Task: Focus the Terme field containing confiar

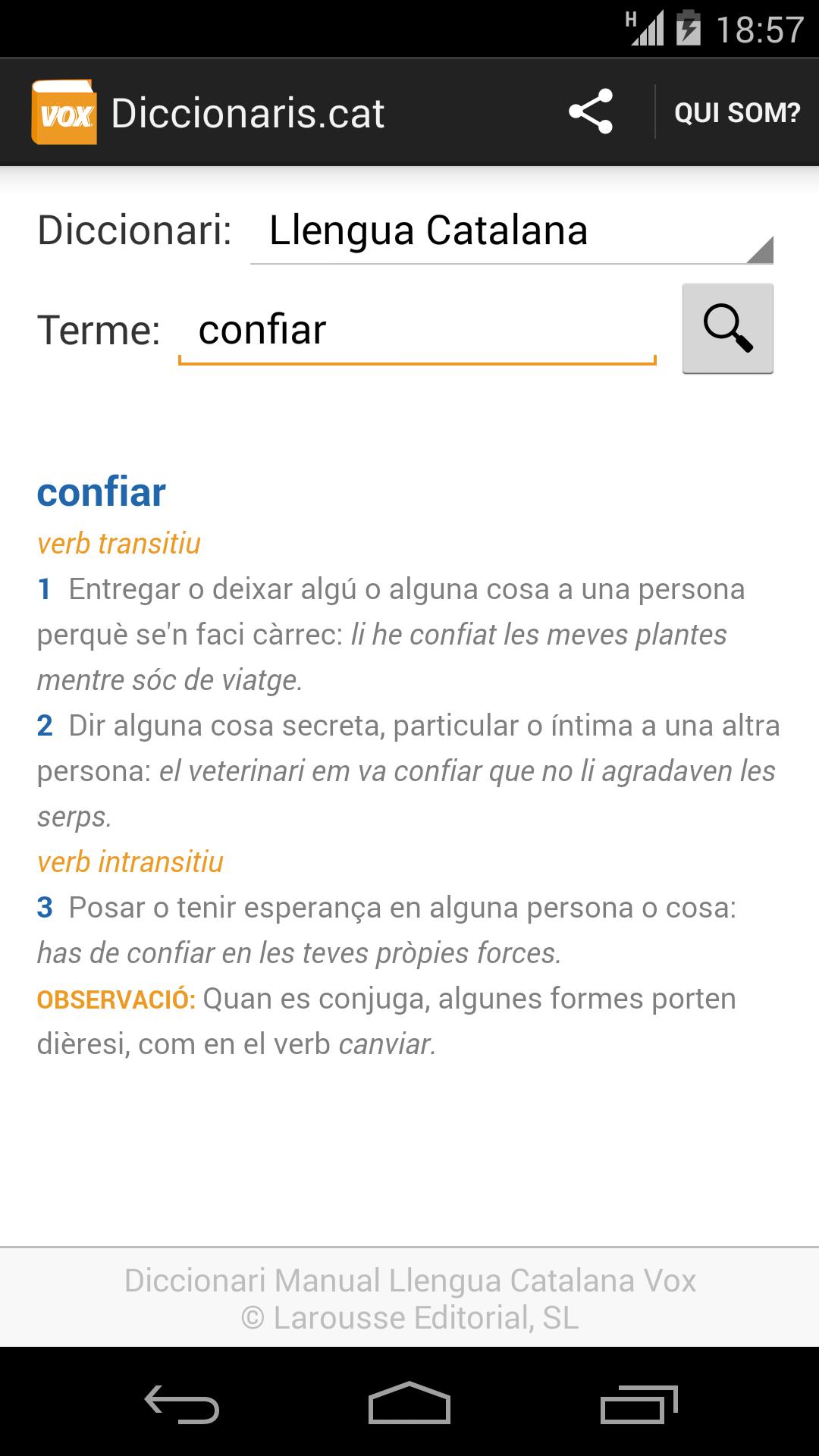Action: [416, 331]
